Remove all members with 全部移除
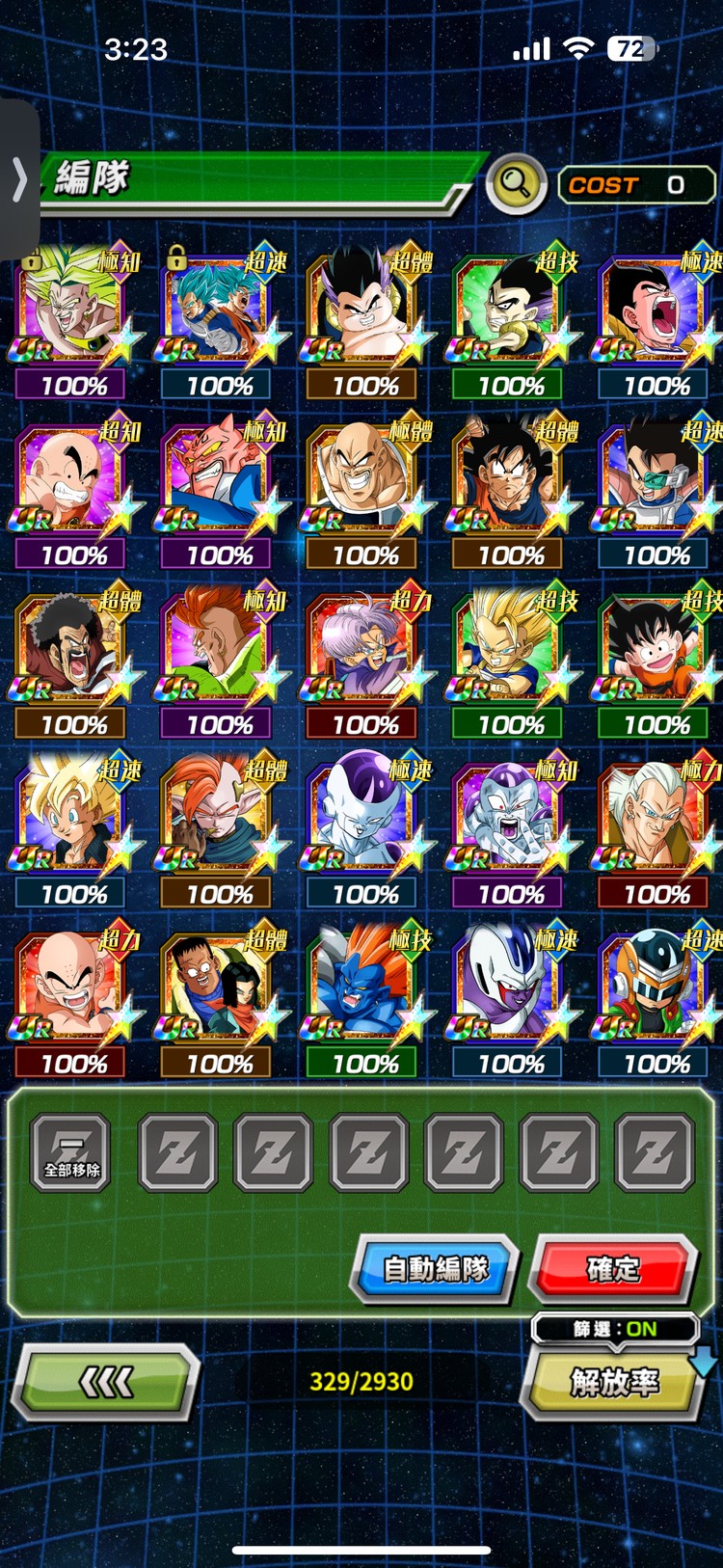Image resolution: width=723 pixels, height=1568 pixels. pos(71,1152)
